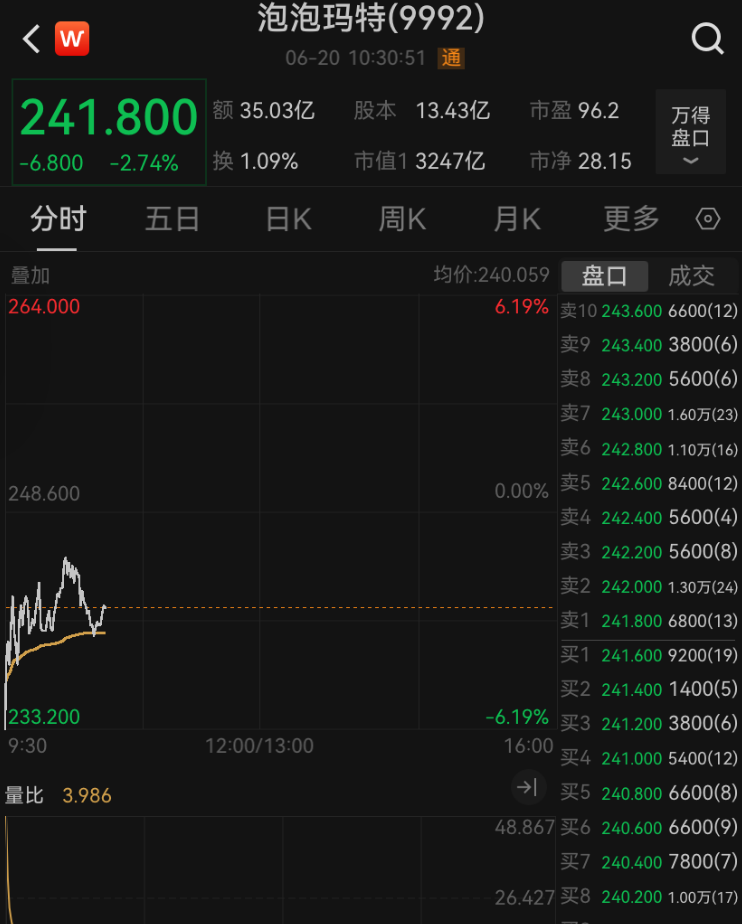Switch to the 五日 chart tab

pos(172,219)
